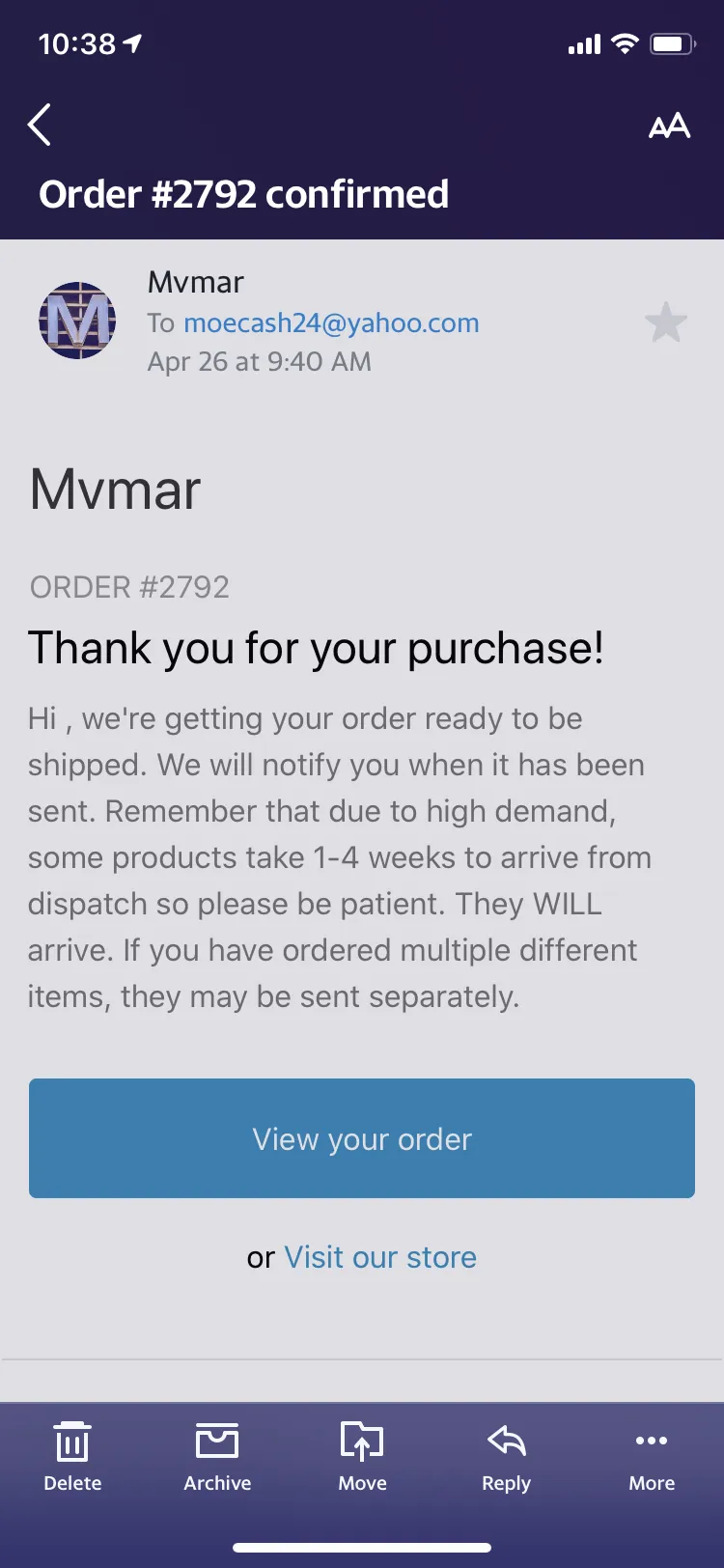Viewport: 724px width, 1568px height.
Task: Archive this order confirmation email
Action: pos(217,1457)
